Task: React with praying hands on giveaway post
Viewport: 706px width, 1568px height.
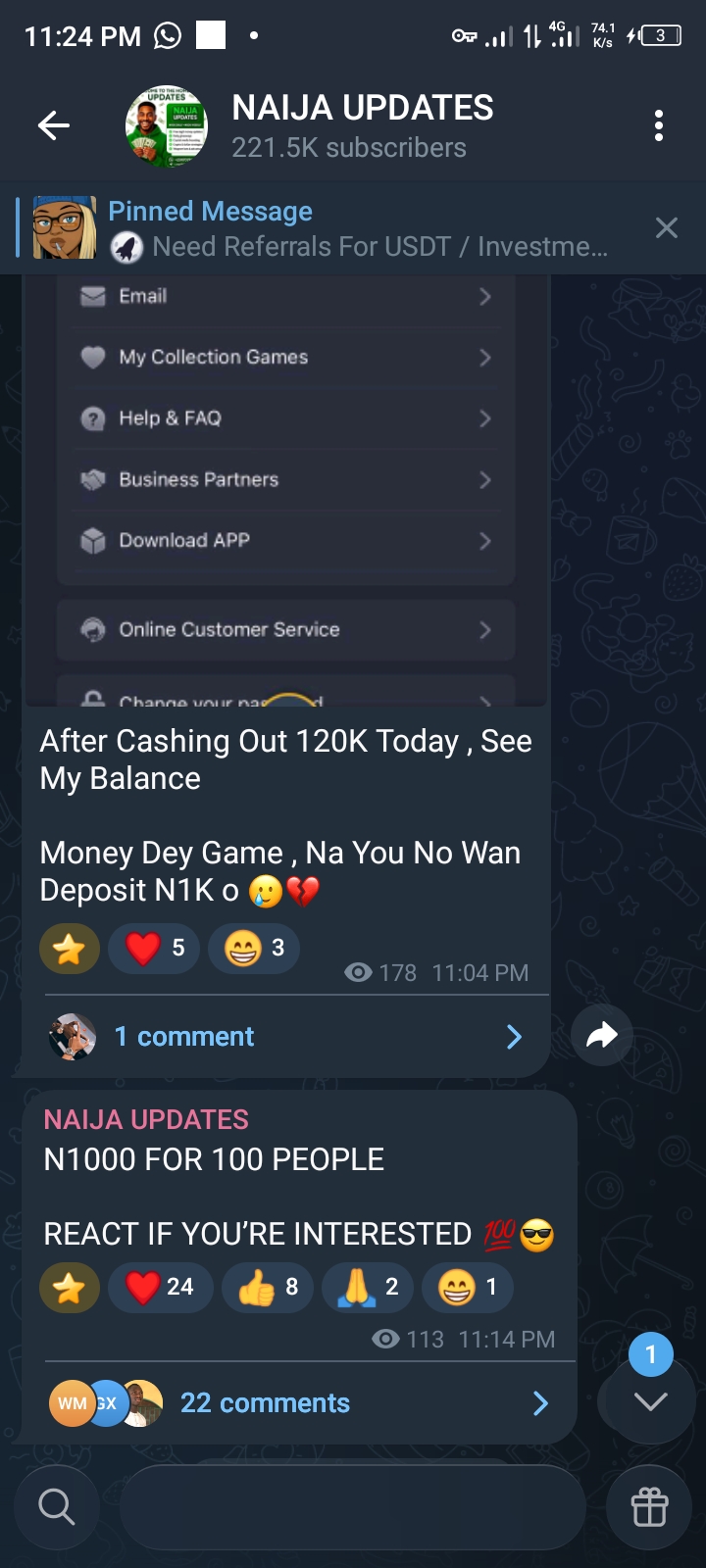Action: click(367, 1288)
